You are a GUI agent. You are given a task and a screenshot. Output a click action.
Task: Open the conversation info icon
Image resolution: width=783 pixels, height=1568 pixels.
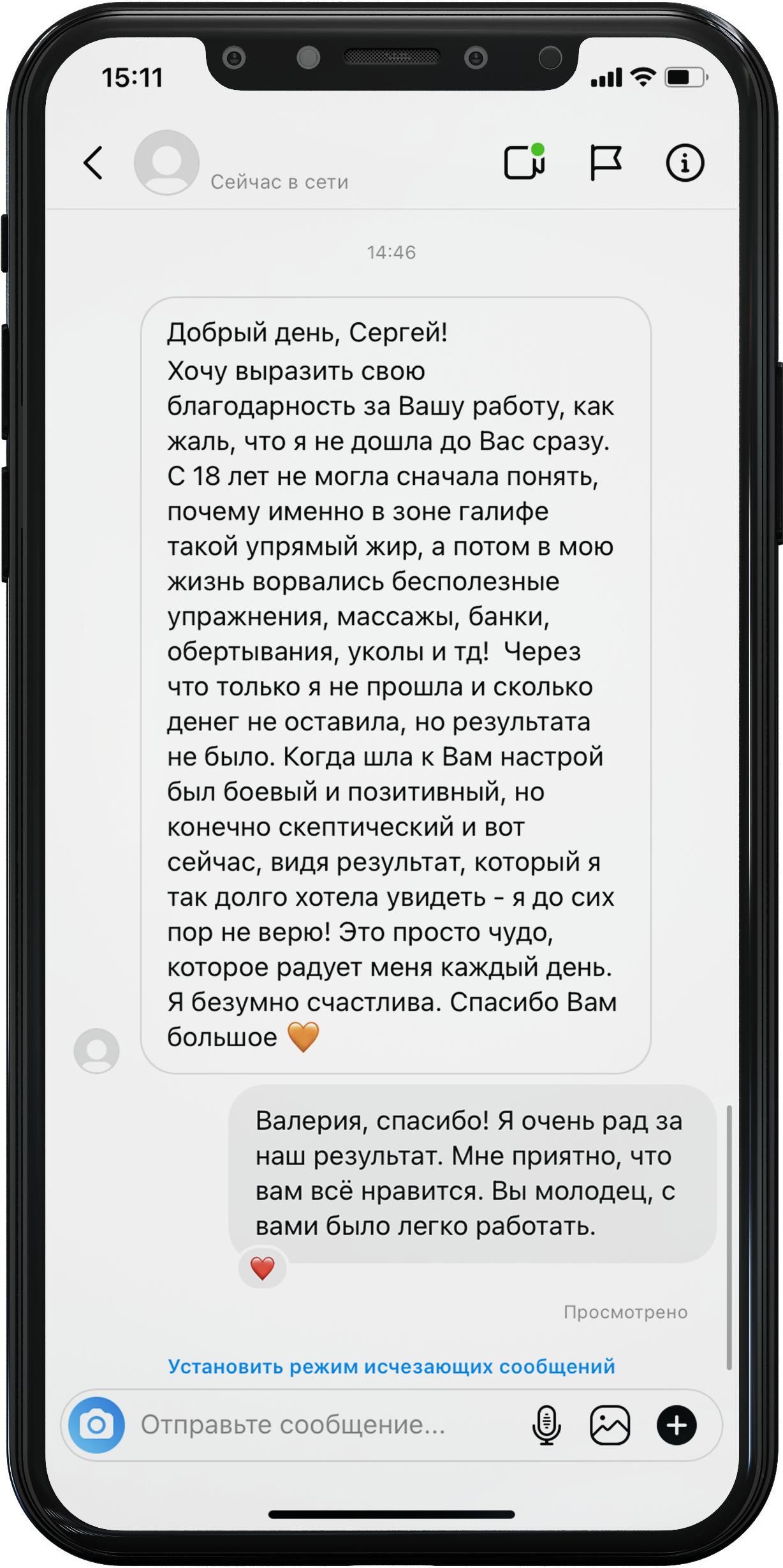pos(685,163)
